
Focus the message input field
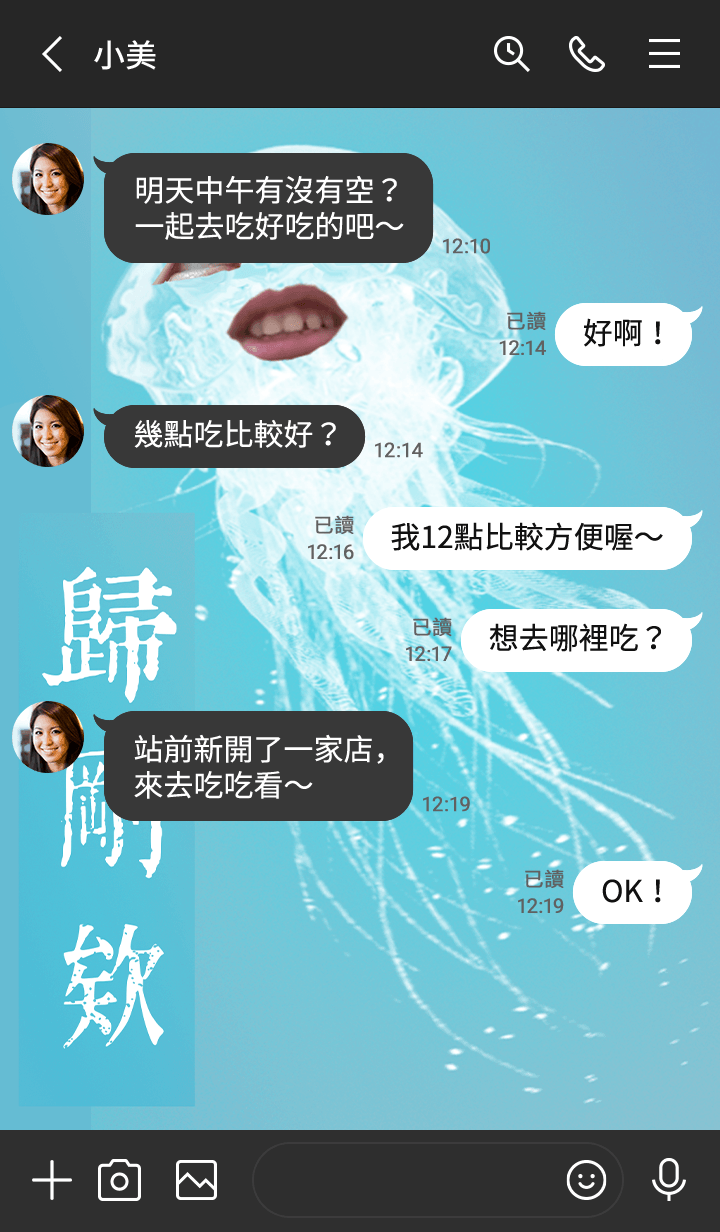(x=405, y=1181)
